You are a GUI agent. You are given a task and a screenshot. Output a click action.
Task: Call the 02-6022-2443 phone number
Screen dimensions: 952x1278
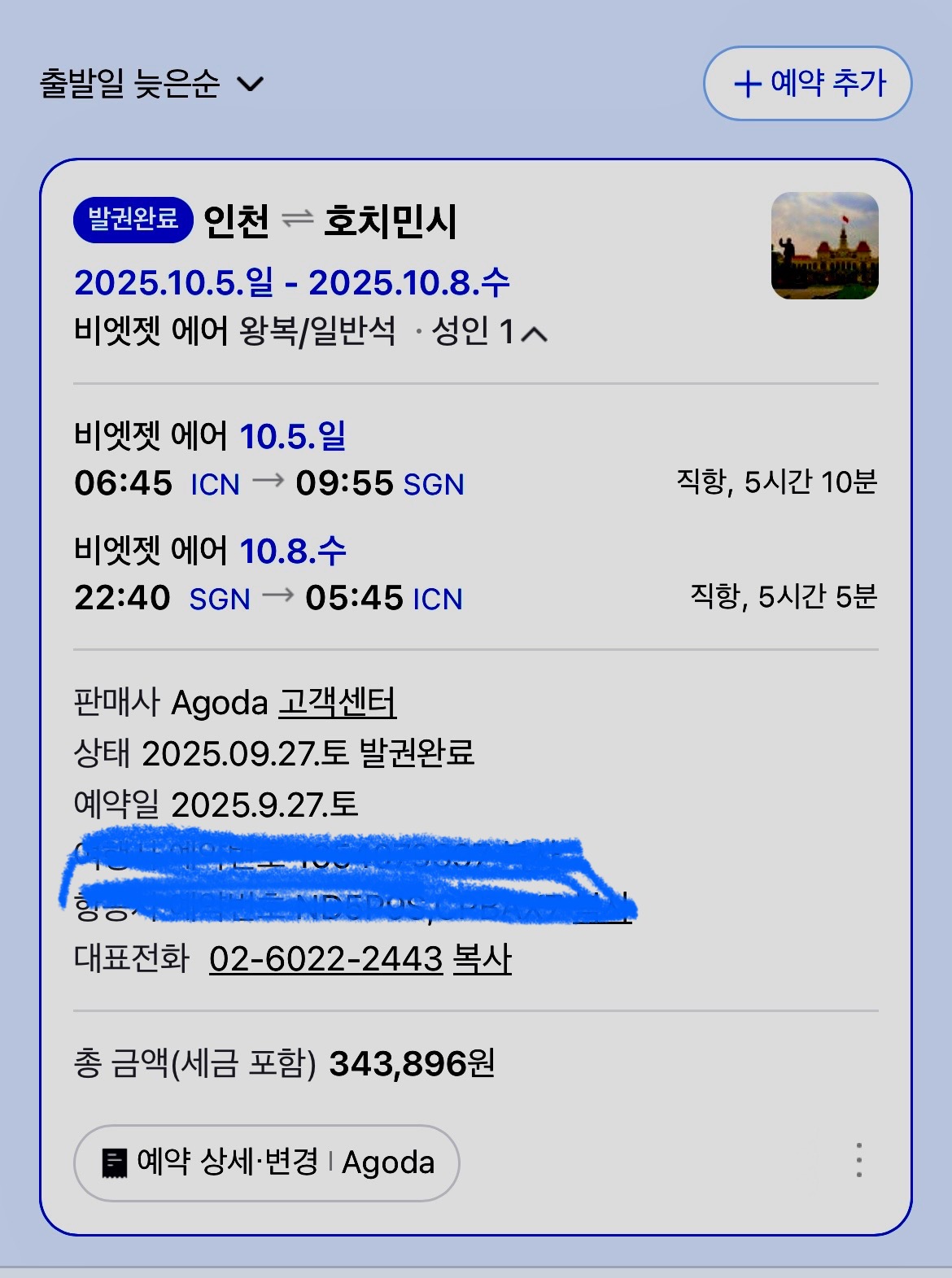point(325,959)
